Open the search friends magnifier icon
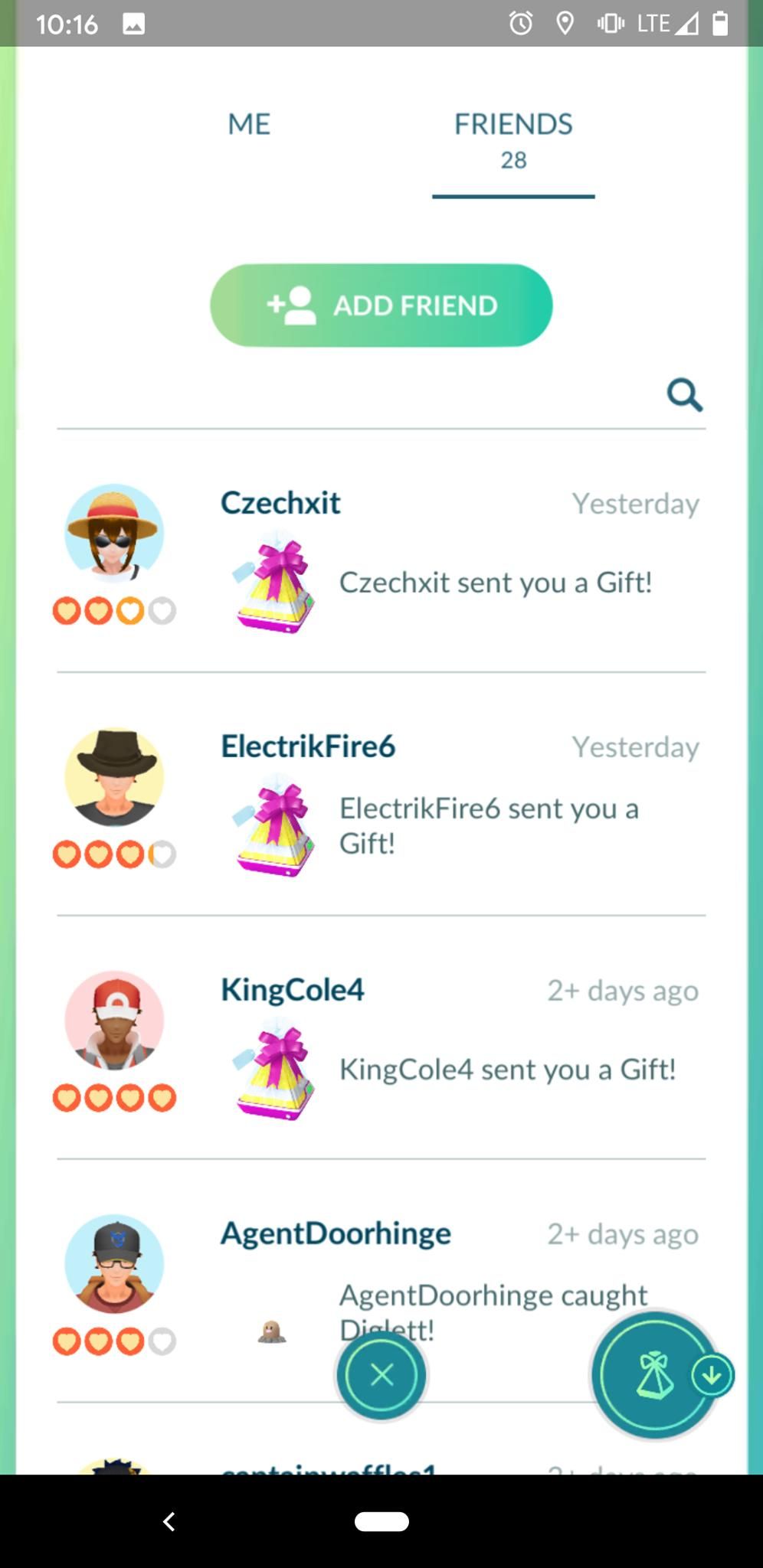 tap(684, 395)
